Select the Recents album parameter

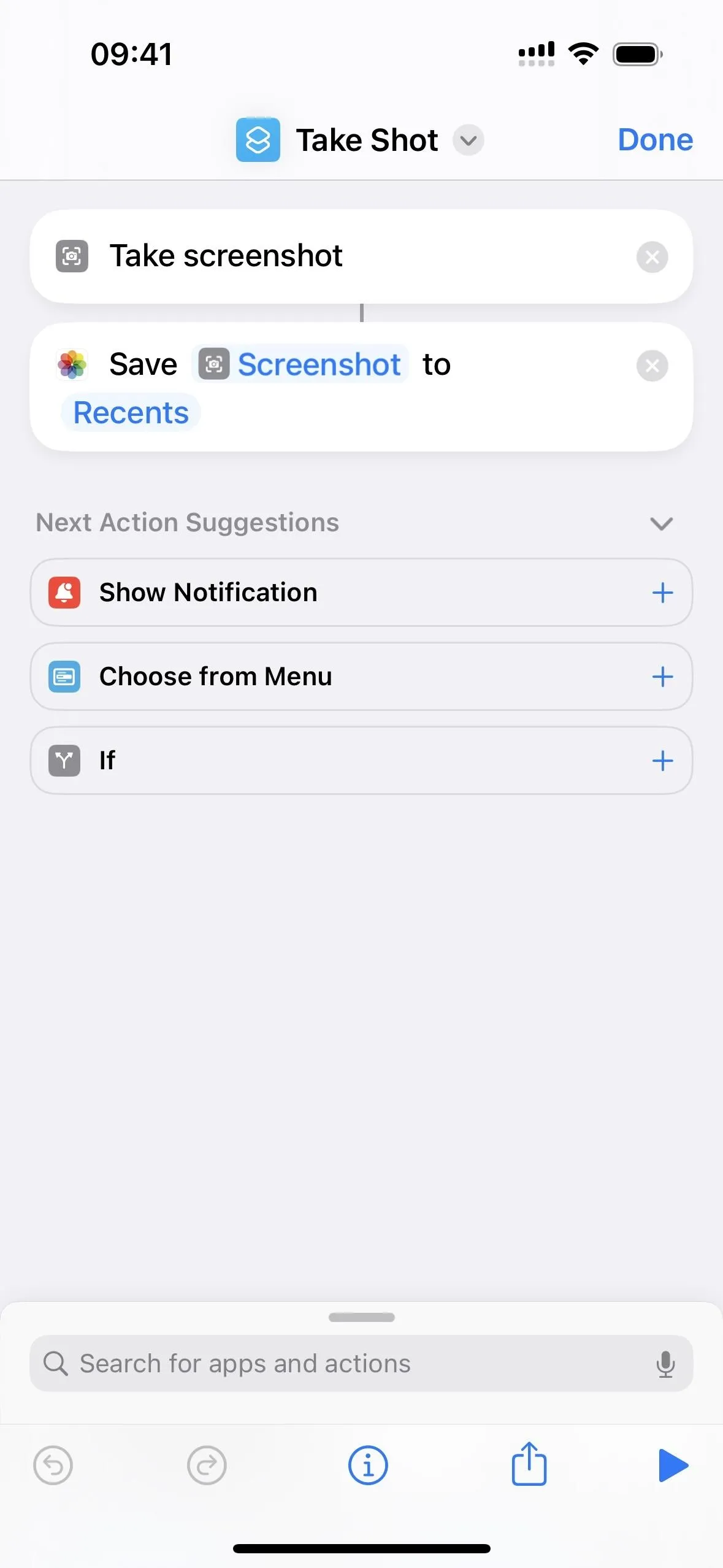(131, 412)
